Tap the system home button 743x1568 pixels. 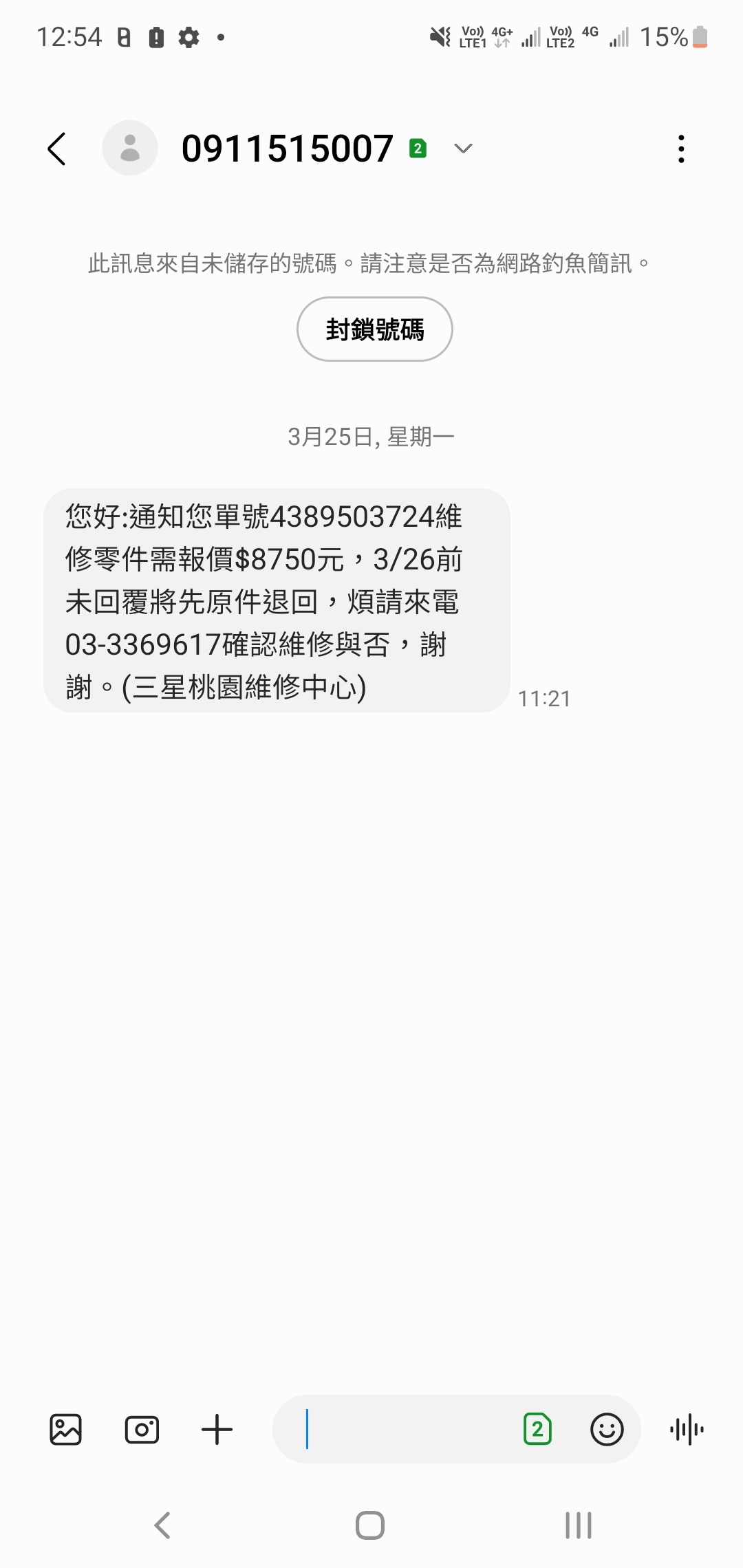[370, 1525]
